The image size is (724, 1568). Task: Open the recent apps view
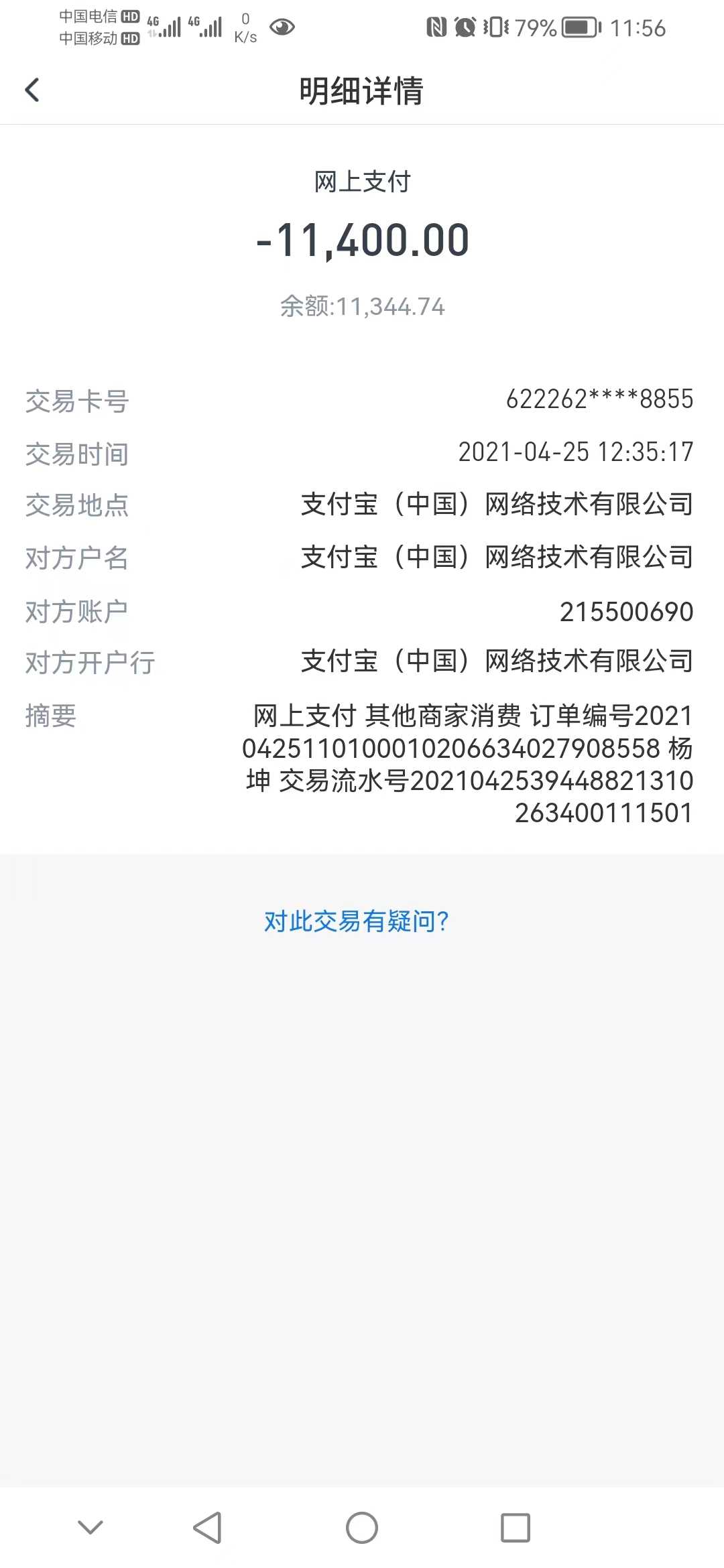point(516,1528)
